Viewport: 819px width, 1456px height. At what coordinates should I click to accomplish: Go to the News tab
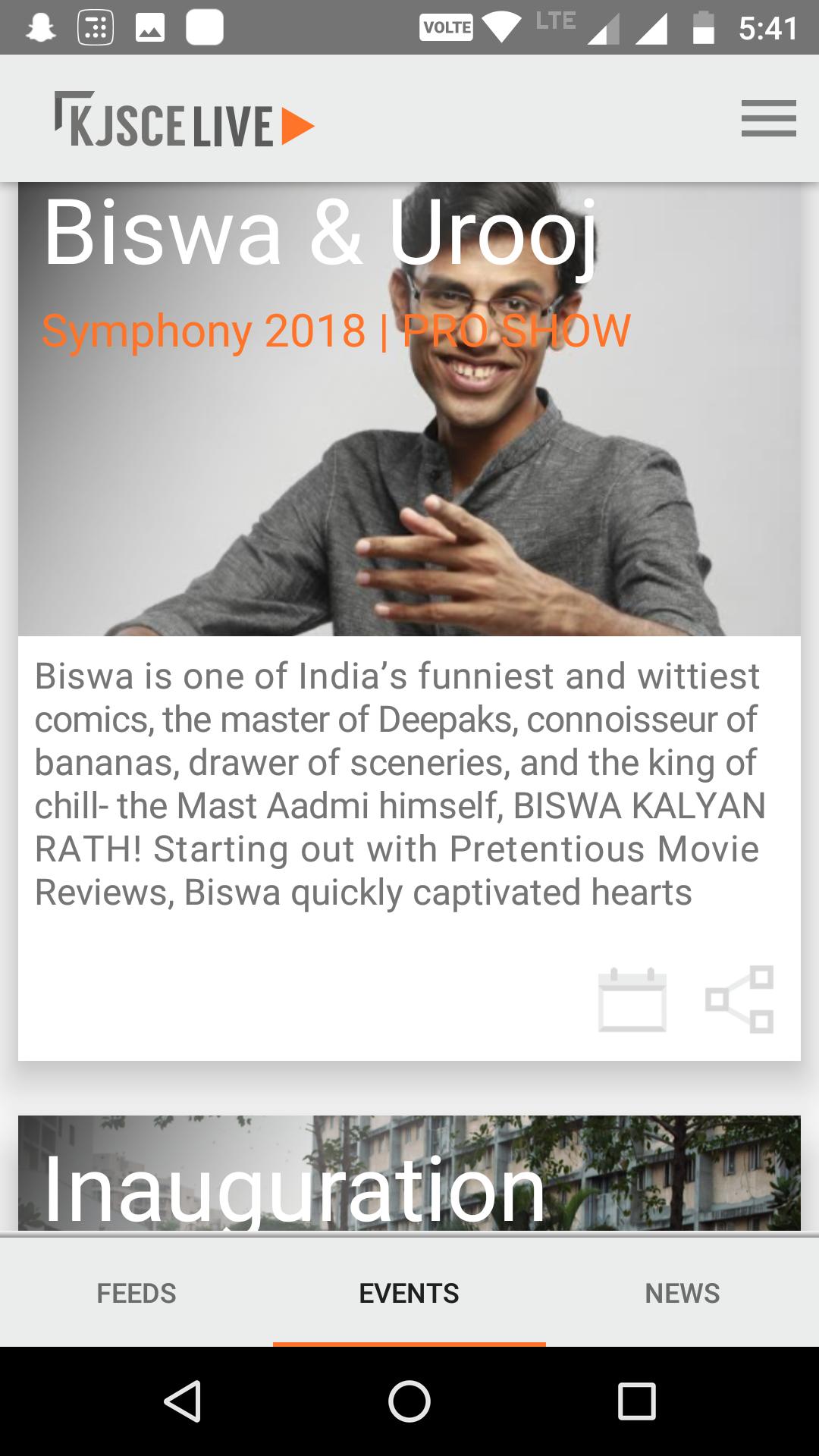pos(682,1293)
